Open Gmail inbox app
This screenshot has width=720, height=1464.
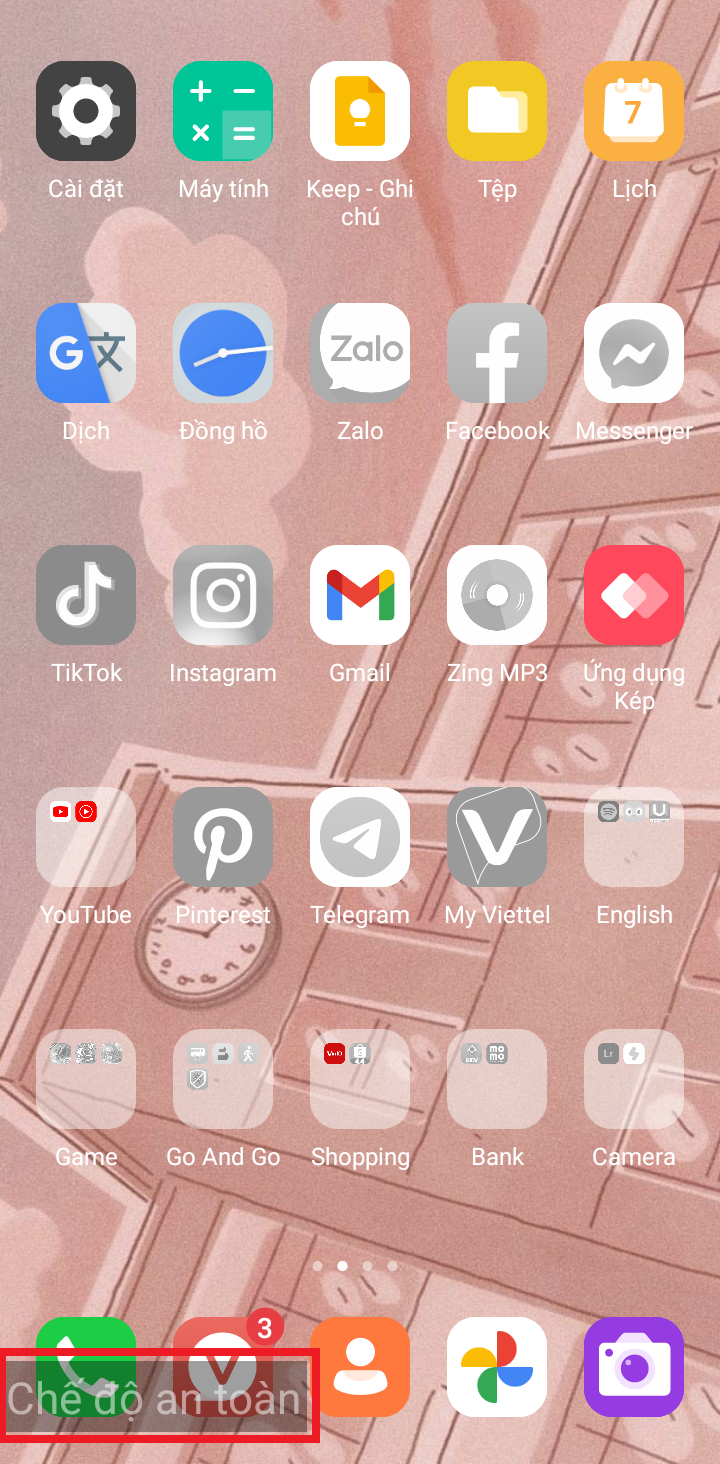pos(360,595)
